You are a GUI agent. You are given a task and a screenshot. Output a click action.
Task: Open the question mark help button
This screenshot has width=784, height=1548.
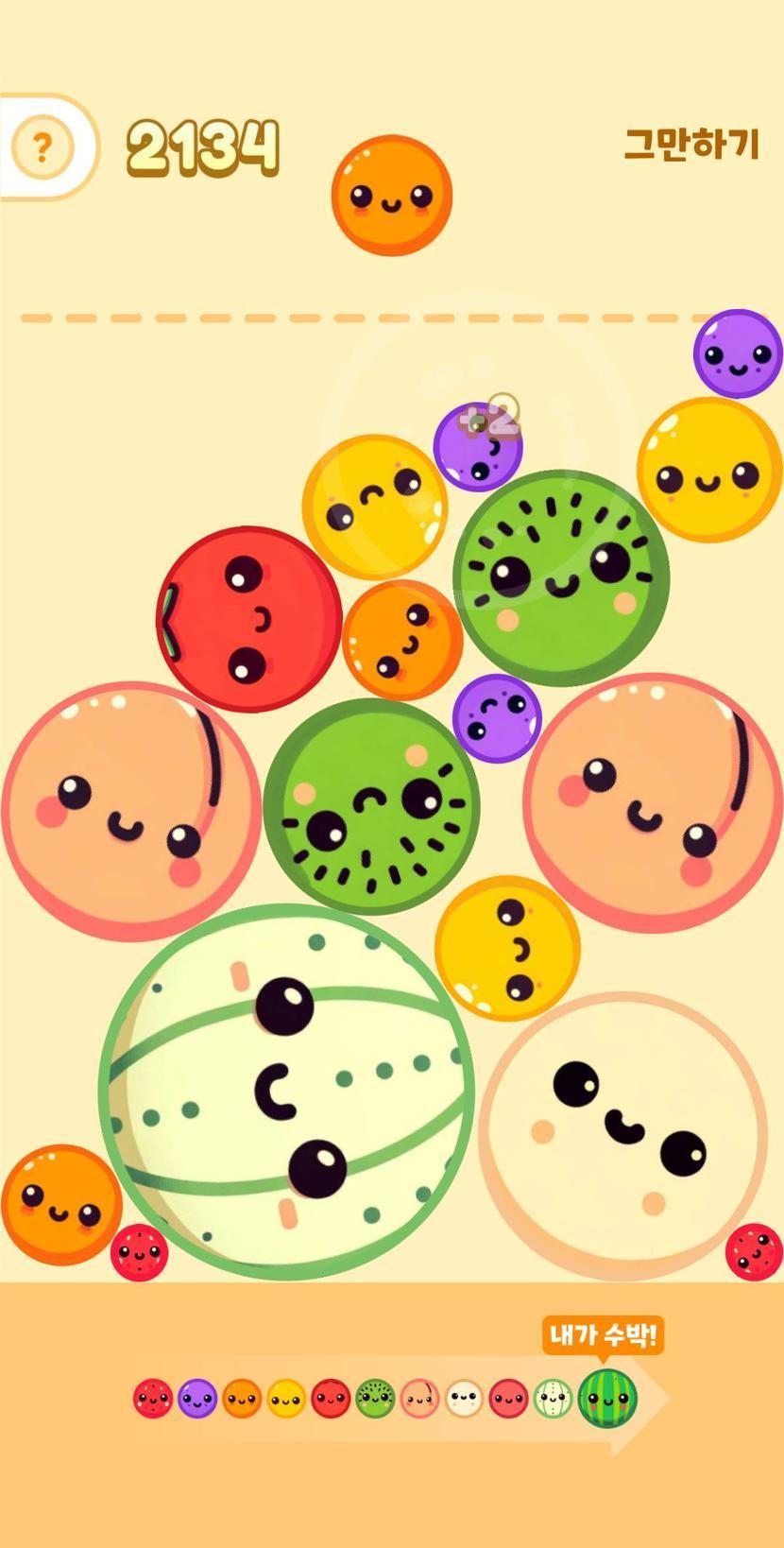(42, 147)
